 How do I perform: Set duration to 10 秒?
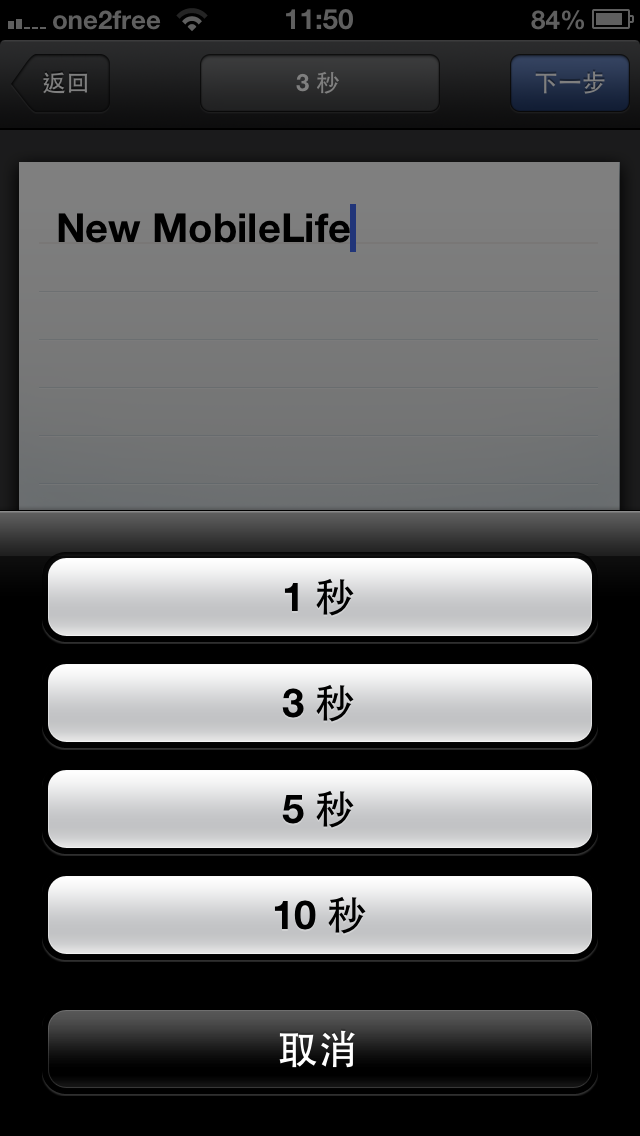point(320,916)
